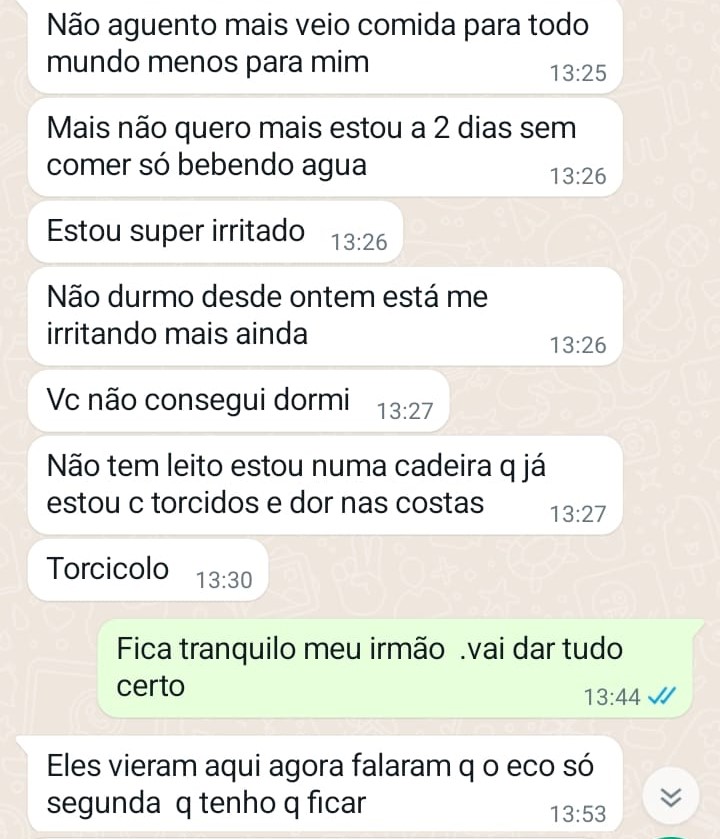Viewport: 720px width, 839px height.
Task: Select the message about comida para todo mundo
Action: click(320, 45)
